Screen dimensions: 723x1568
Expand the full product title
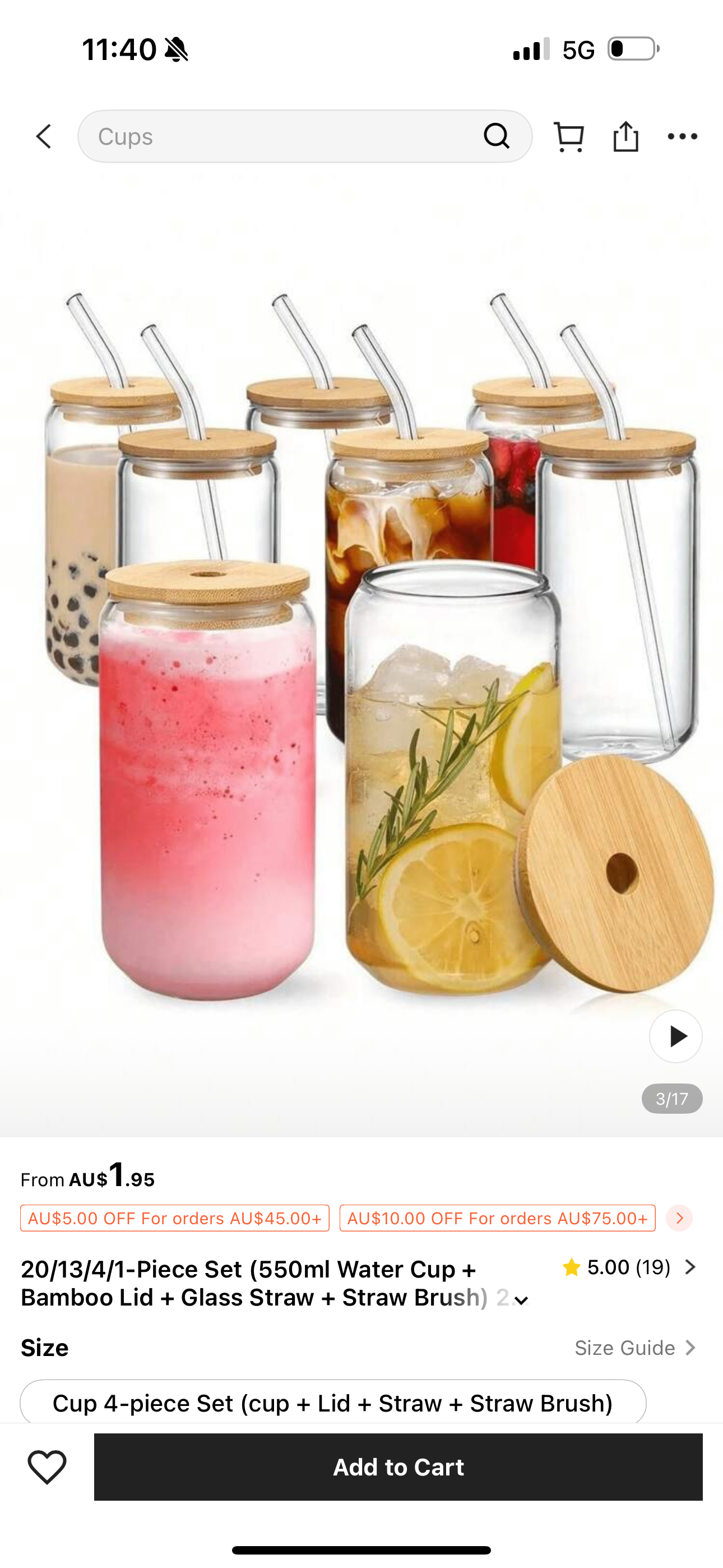(x=521, y=1300)
